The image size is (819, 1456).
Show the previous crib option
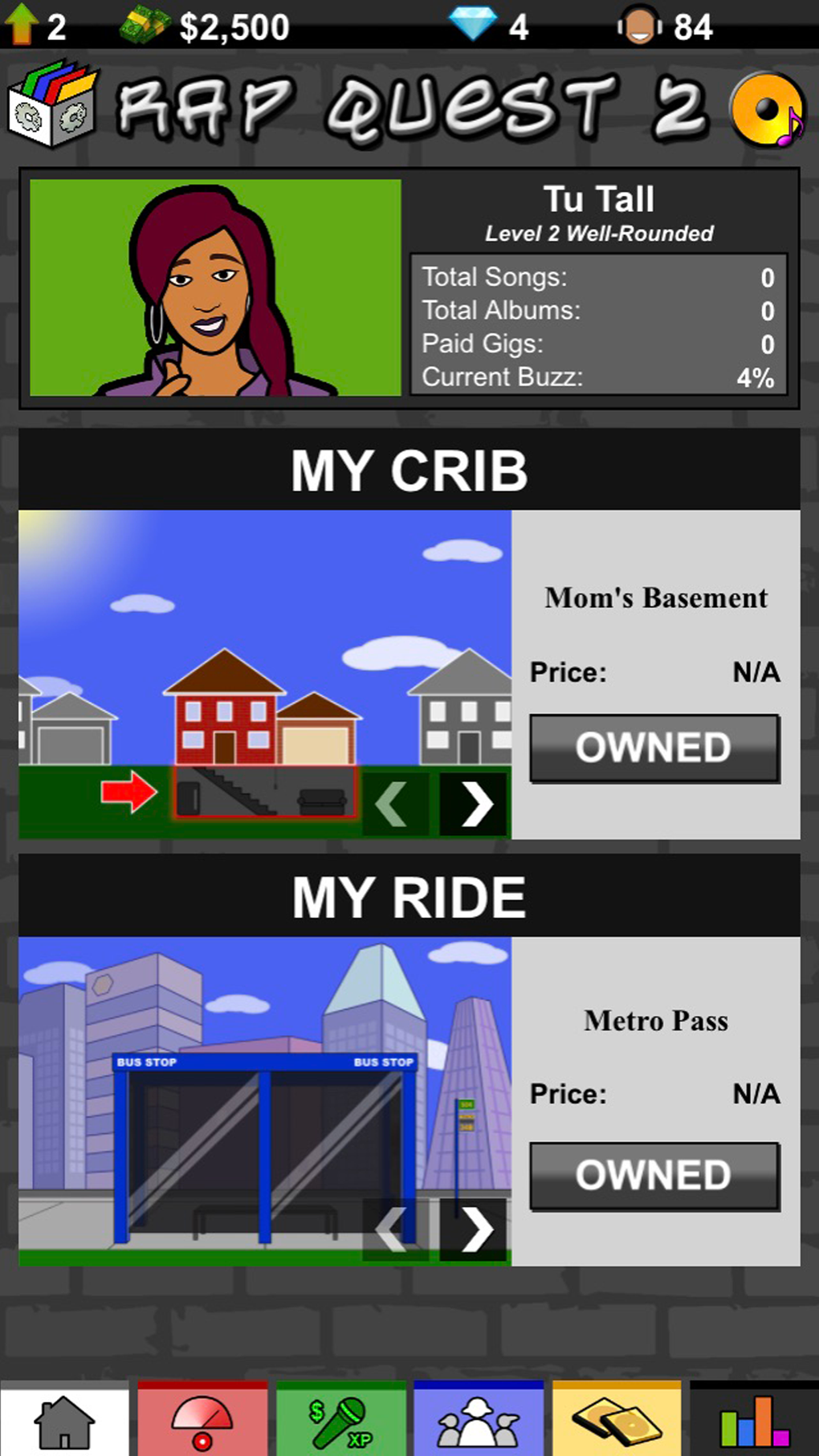393,804
